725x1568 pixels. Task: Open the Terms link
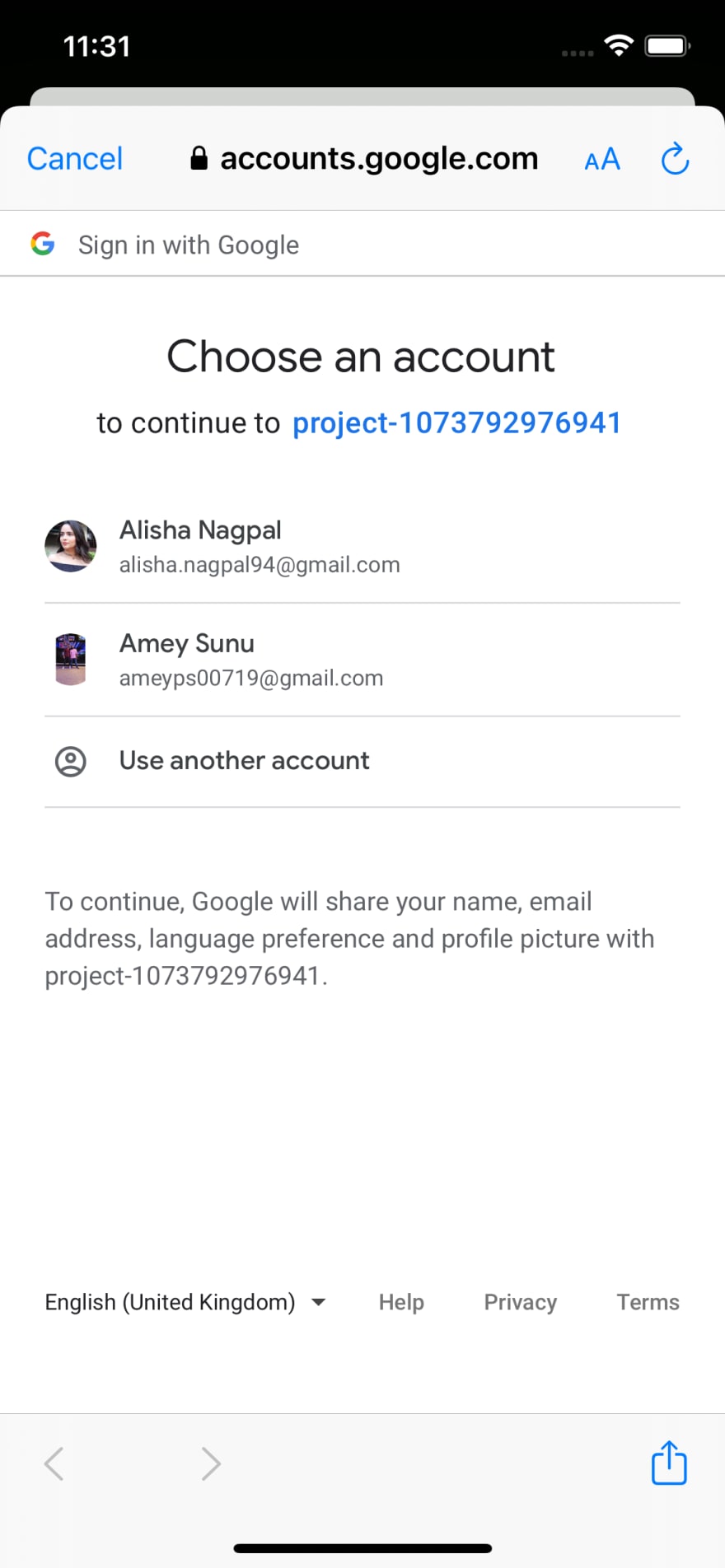pyautogui.click(x=648, y=1302)
